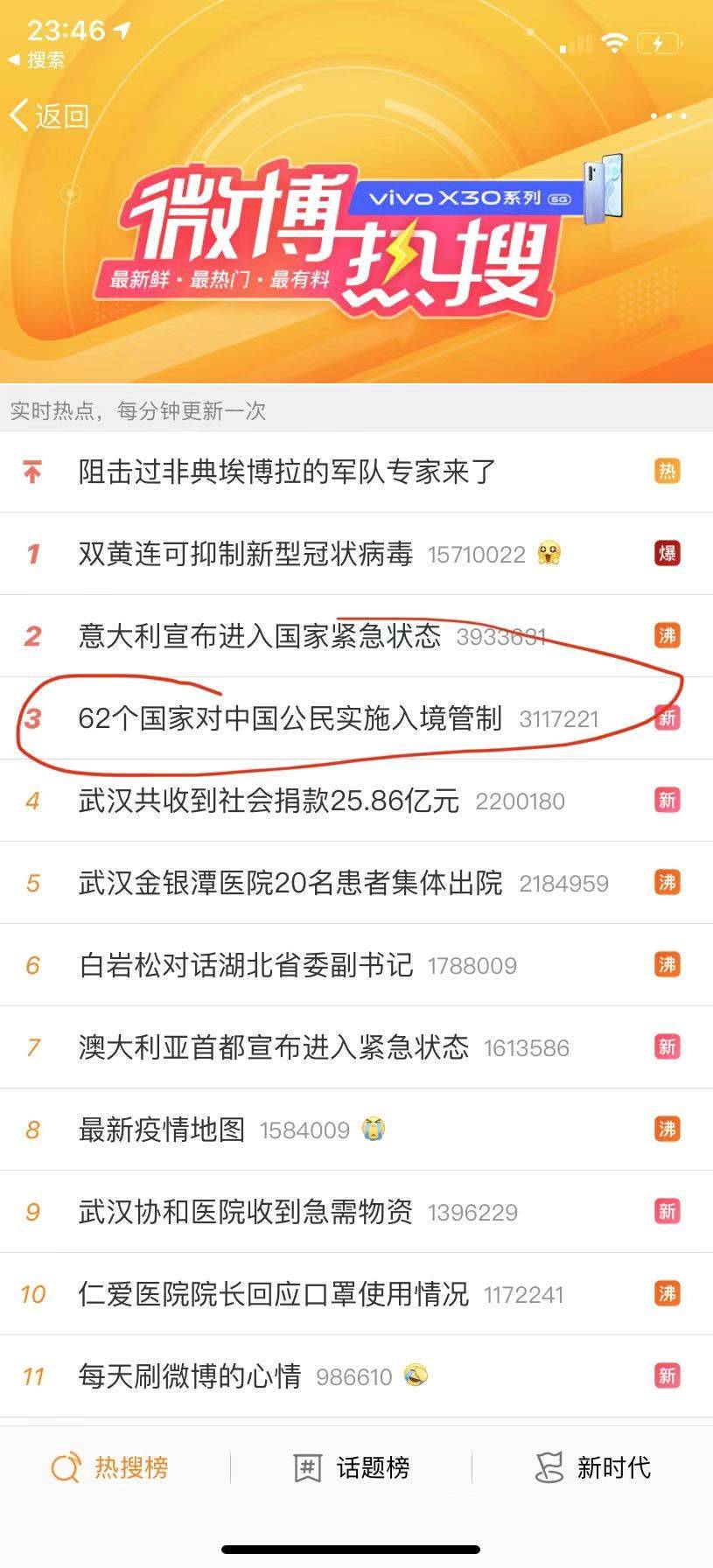Open hot search 双黄连可抑制新型冠状病毒
Image resolution: width=713 pixels, height=1568 pixels.
point(246,554)
